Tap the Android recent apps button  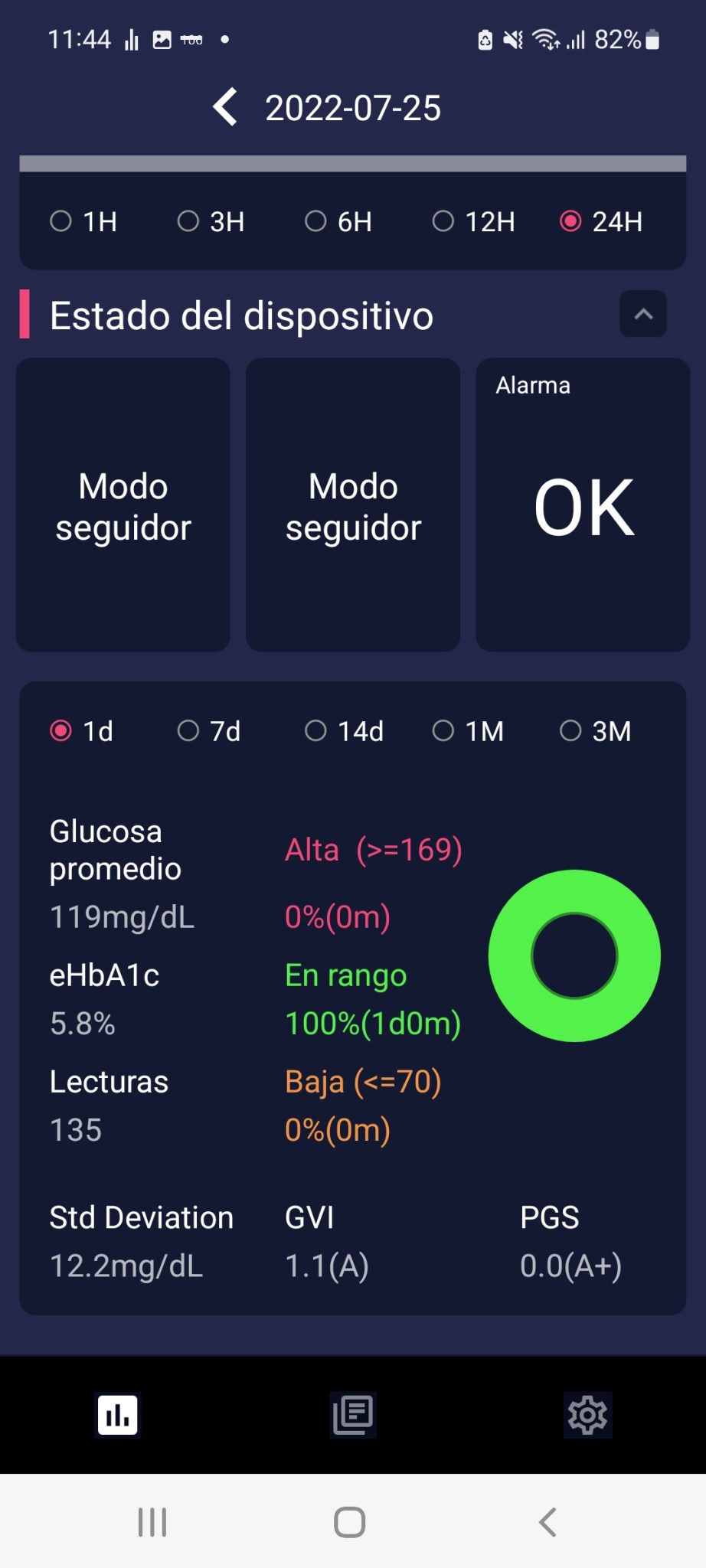pos(152,1522)
